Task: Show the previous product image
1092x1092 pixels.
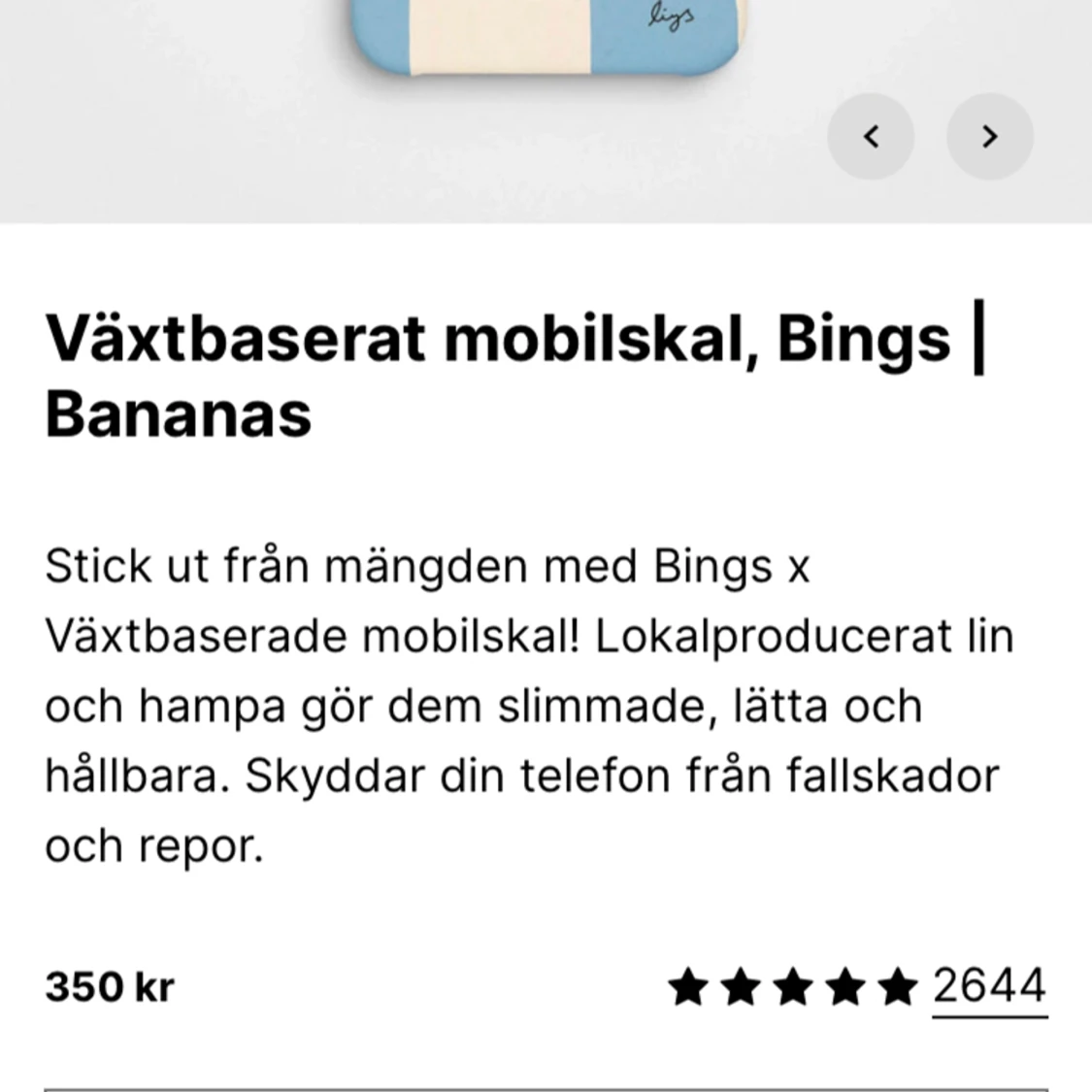Action: (x=871, y=137)
